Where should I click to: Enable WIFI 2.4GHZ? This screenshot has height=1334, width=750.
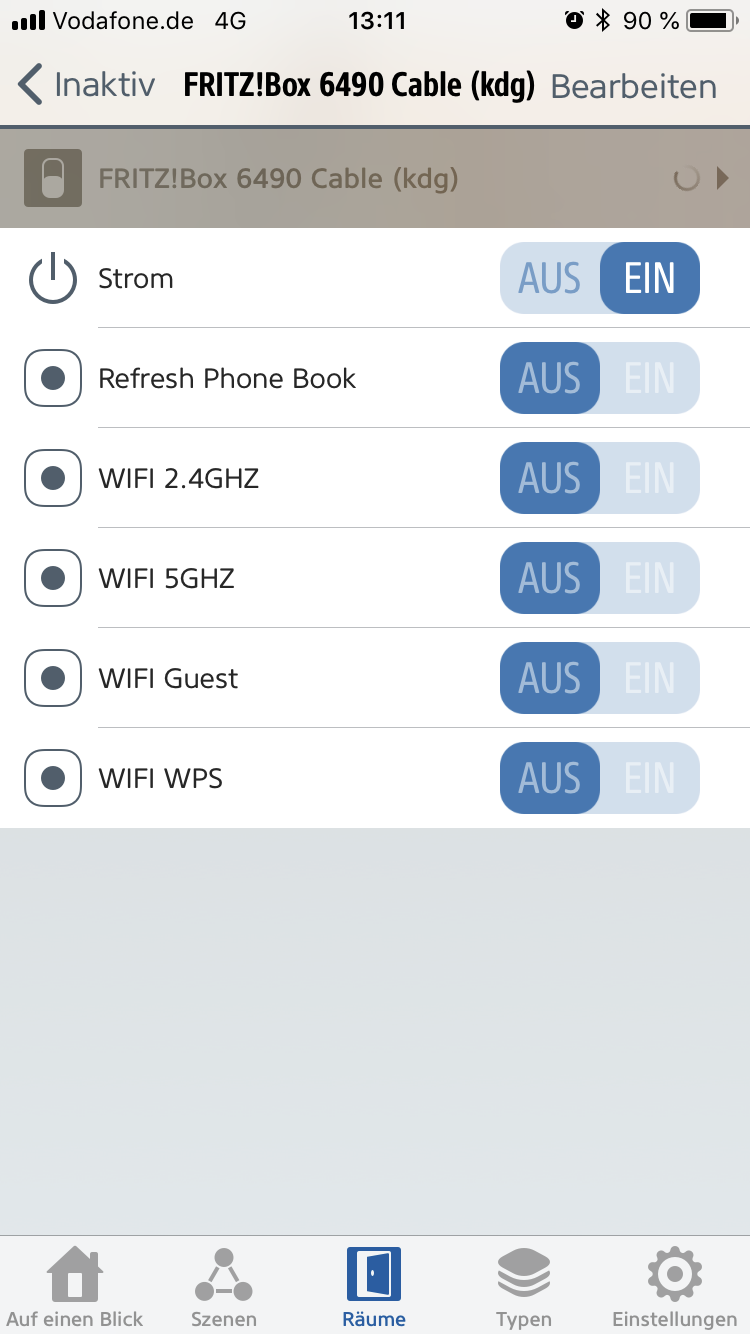click(x=649, y=478)
